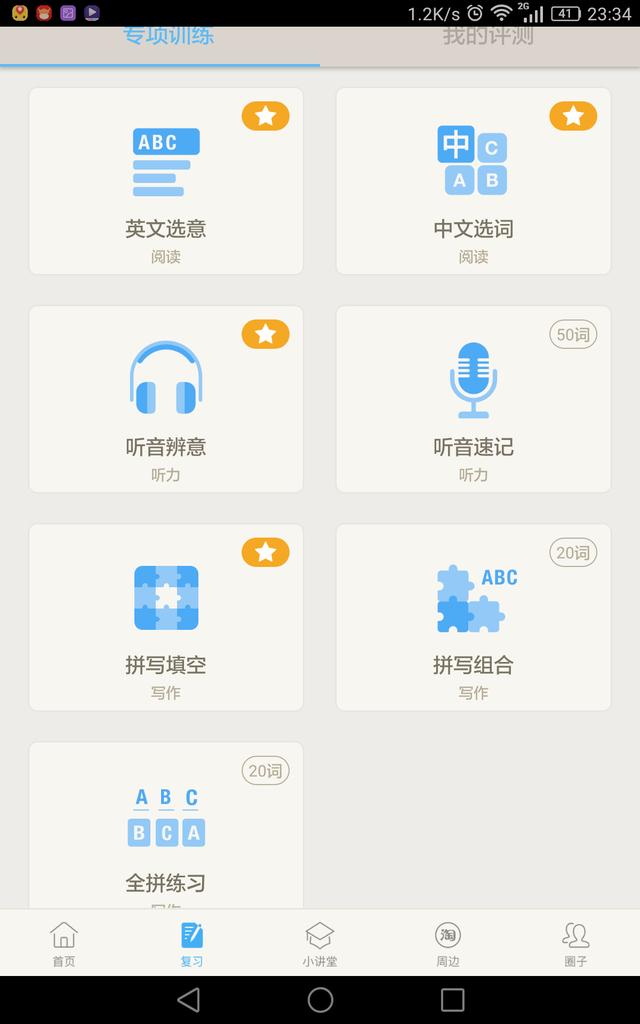The width and height of the screenshot is (640, 1024).
Task: Tap the 复习 review tab
Action: point(192,943)
